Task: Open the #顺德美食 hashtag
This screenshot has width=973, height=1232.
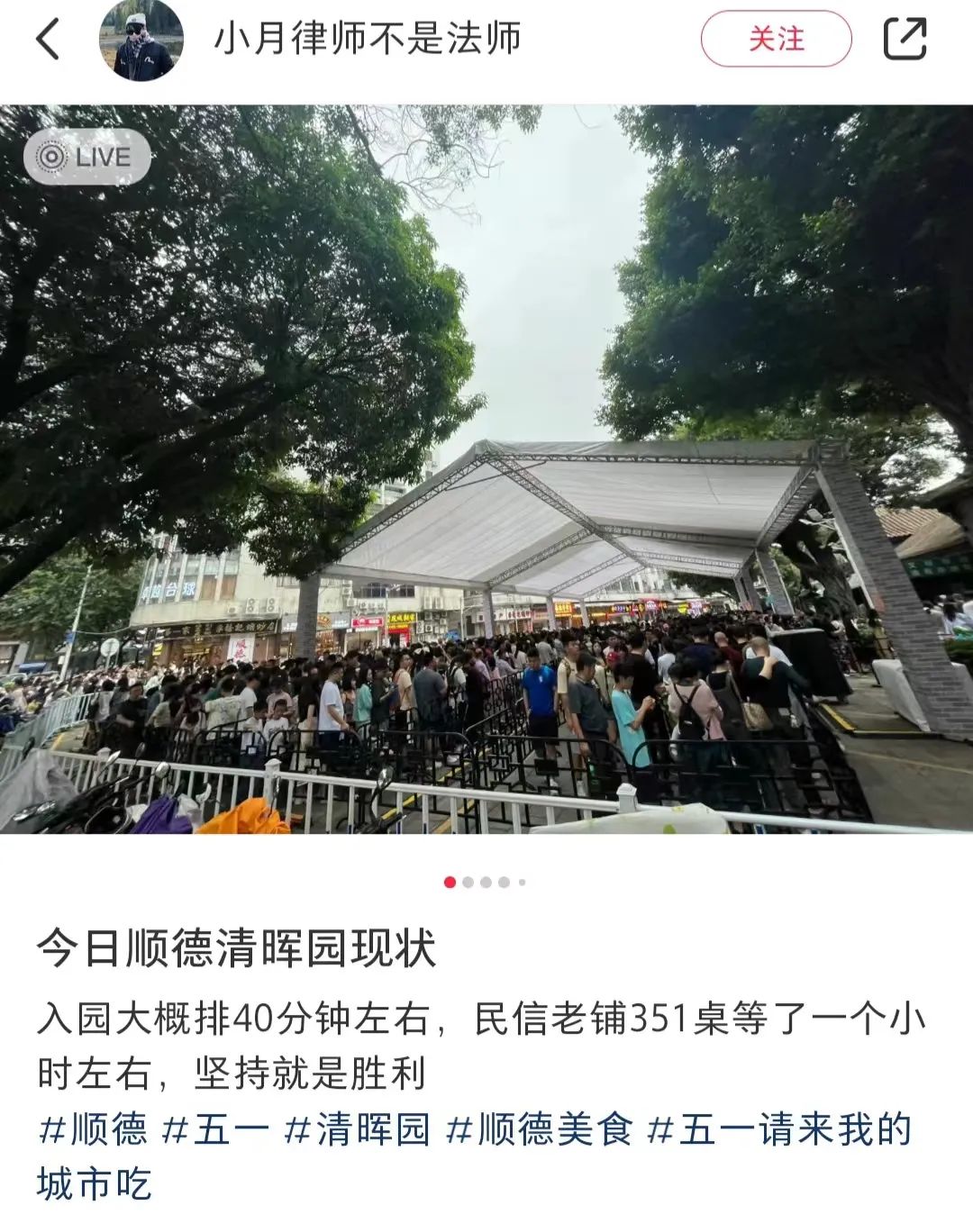Action: 540,1129
